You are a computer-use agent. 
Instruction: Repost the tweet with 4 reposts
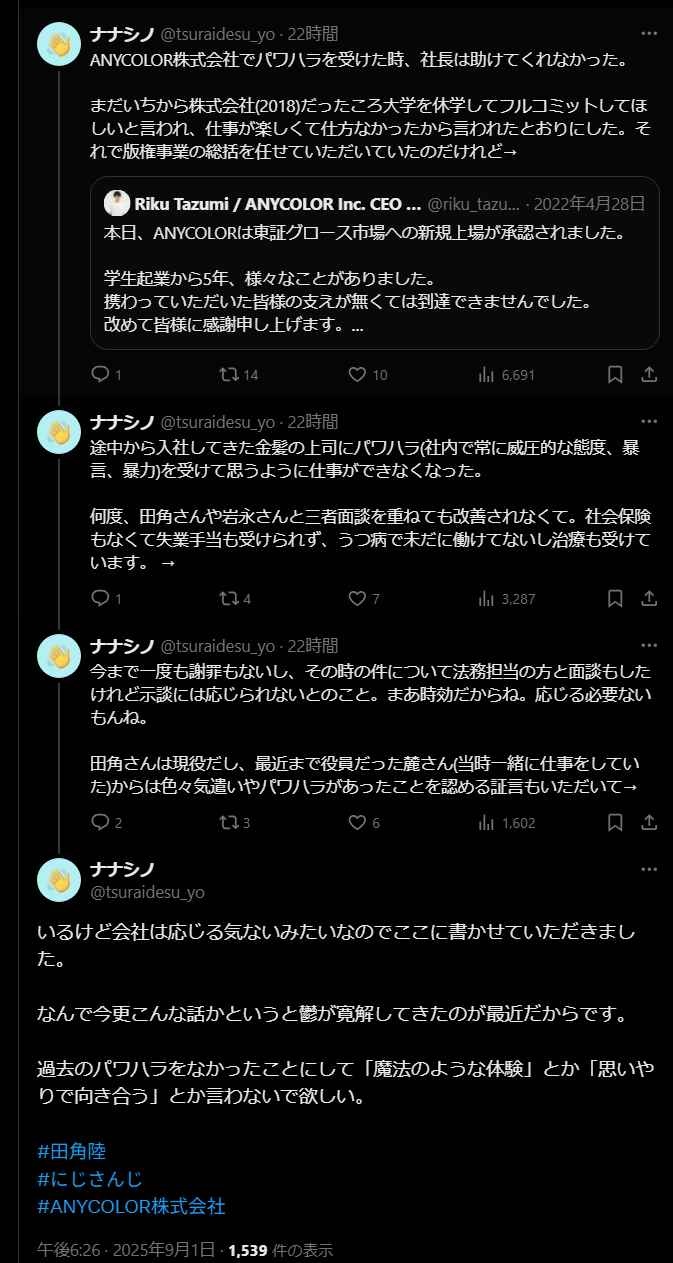229,599
